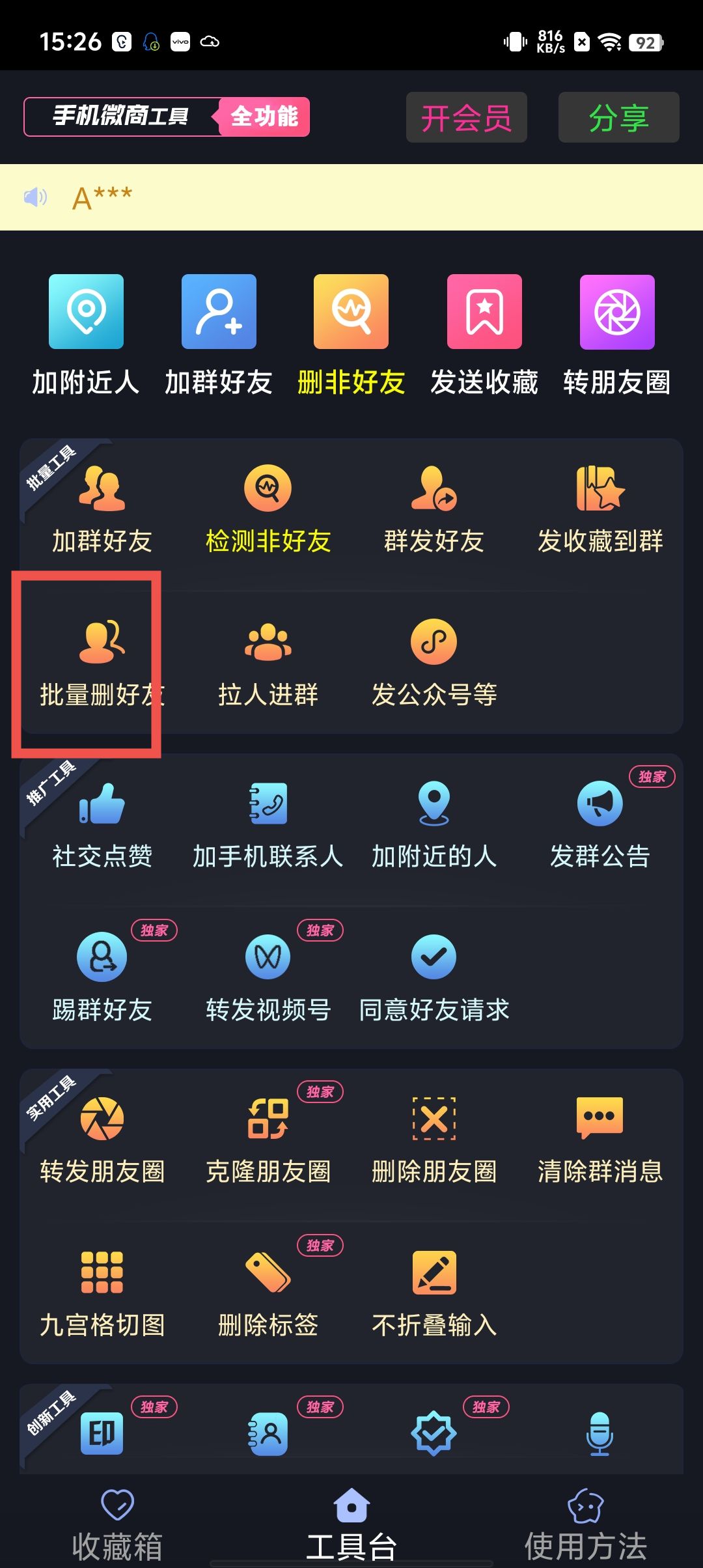Choose the 发群公告 tool
Image resolution: width=703 pixels, height=1568 pixels.
(600, 825)
